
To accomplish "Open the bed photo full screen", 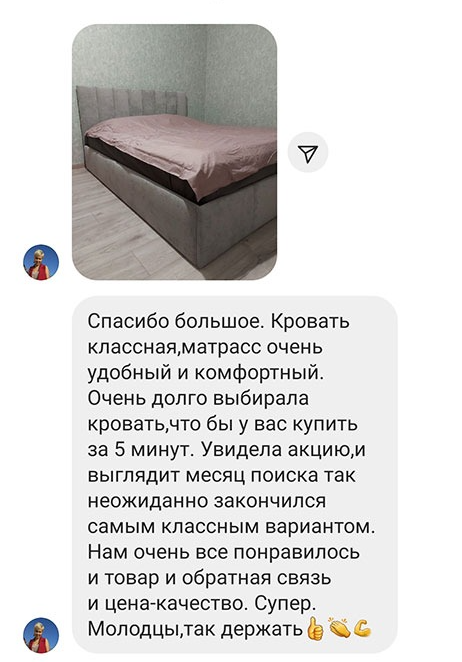I will 174,152.
